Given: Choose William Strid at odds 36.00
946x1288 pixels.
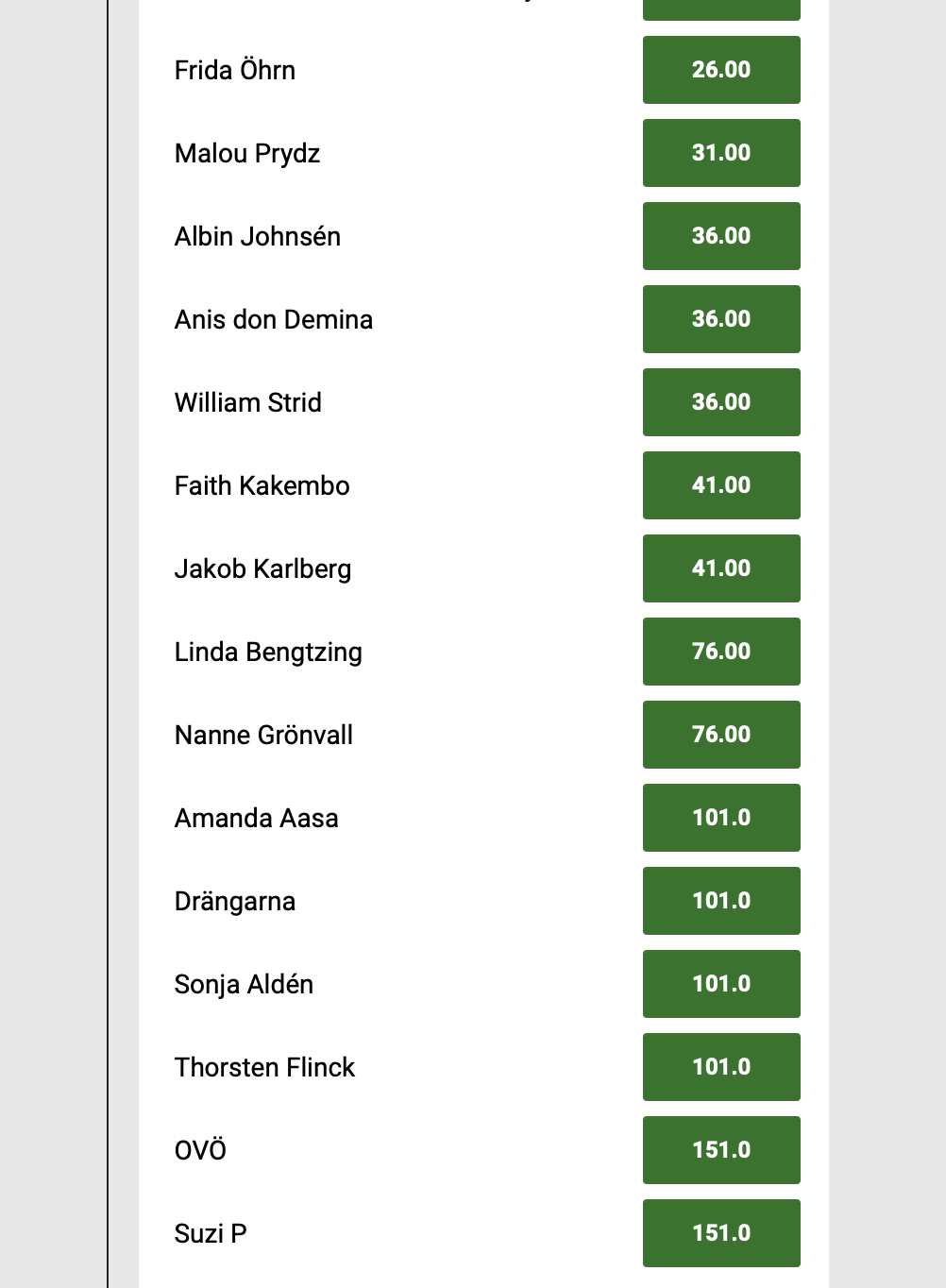Looking at the screenshot, I should (x=720, y=401).
